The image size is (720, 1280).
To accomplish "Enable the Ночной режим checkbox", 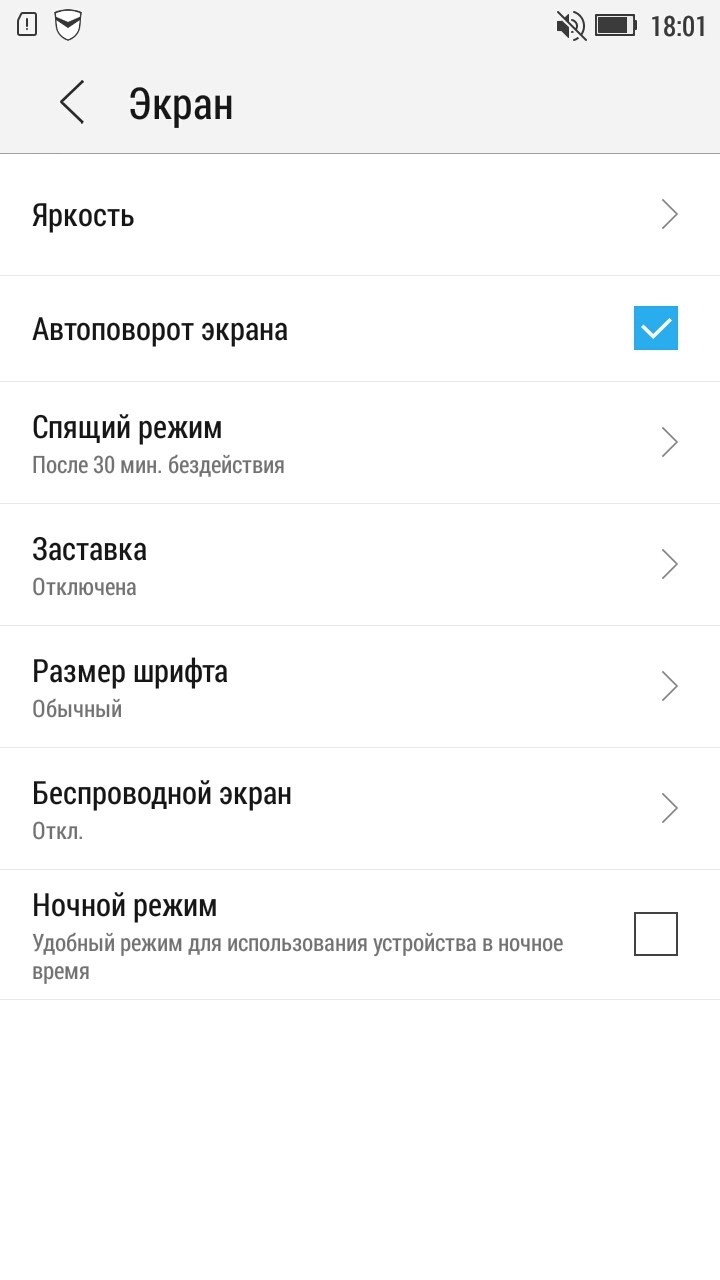I will coord(656,934).
